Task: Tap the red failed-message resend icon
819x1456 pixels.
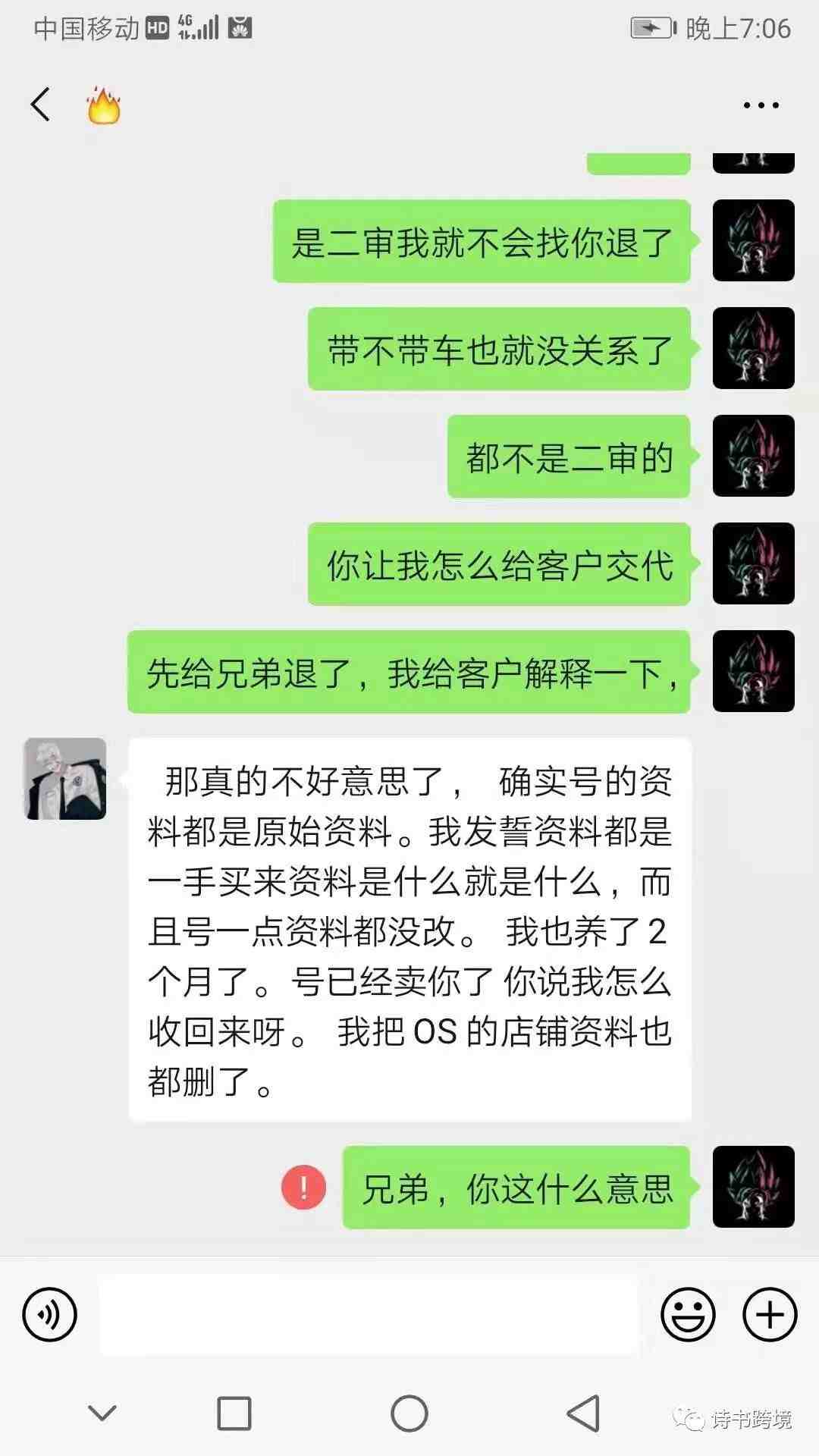Action: [303, 1188]
